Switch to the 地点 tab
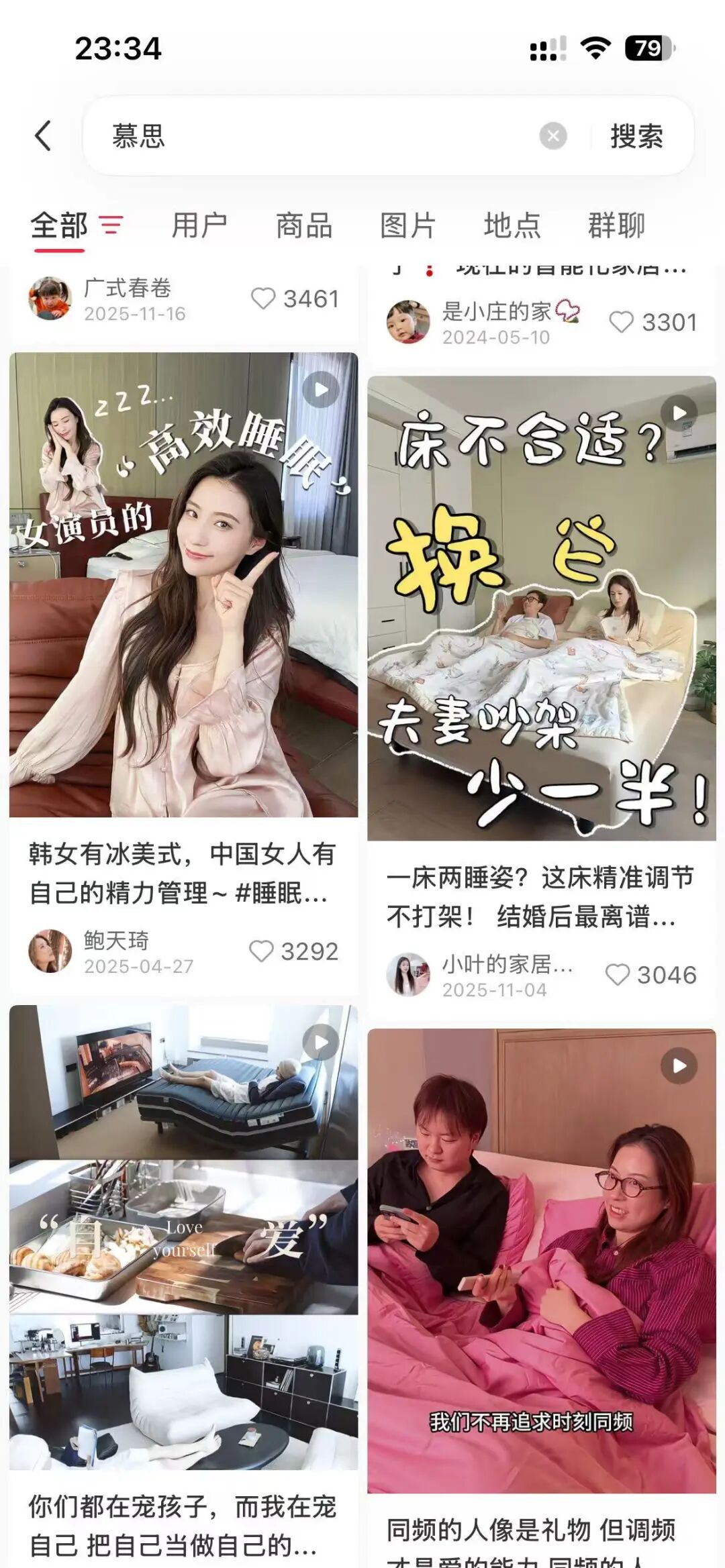 point(512,225)
